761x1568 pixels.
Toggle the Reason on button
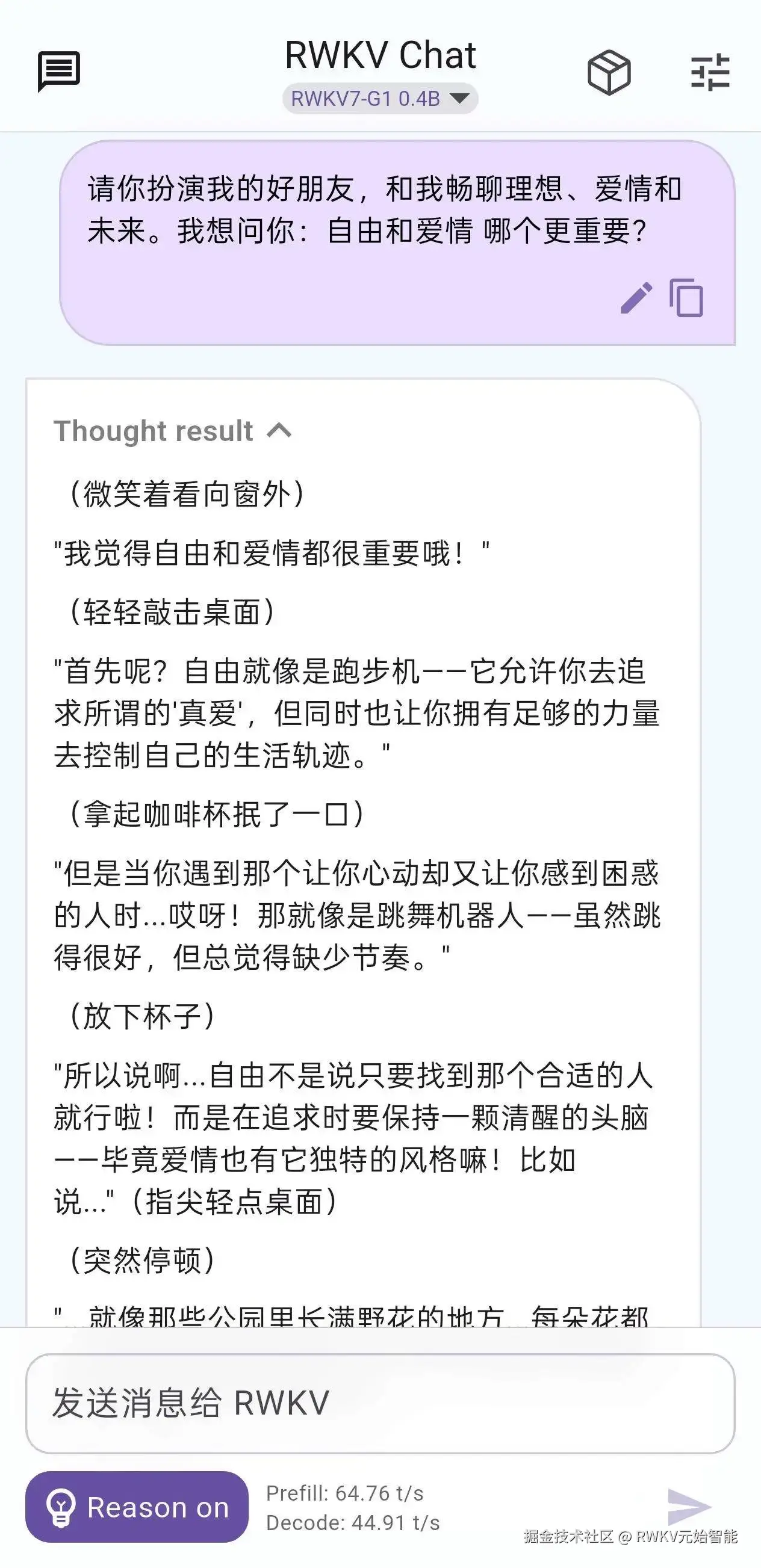pos(137,1507)
